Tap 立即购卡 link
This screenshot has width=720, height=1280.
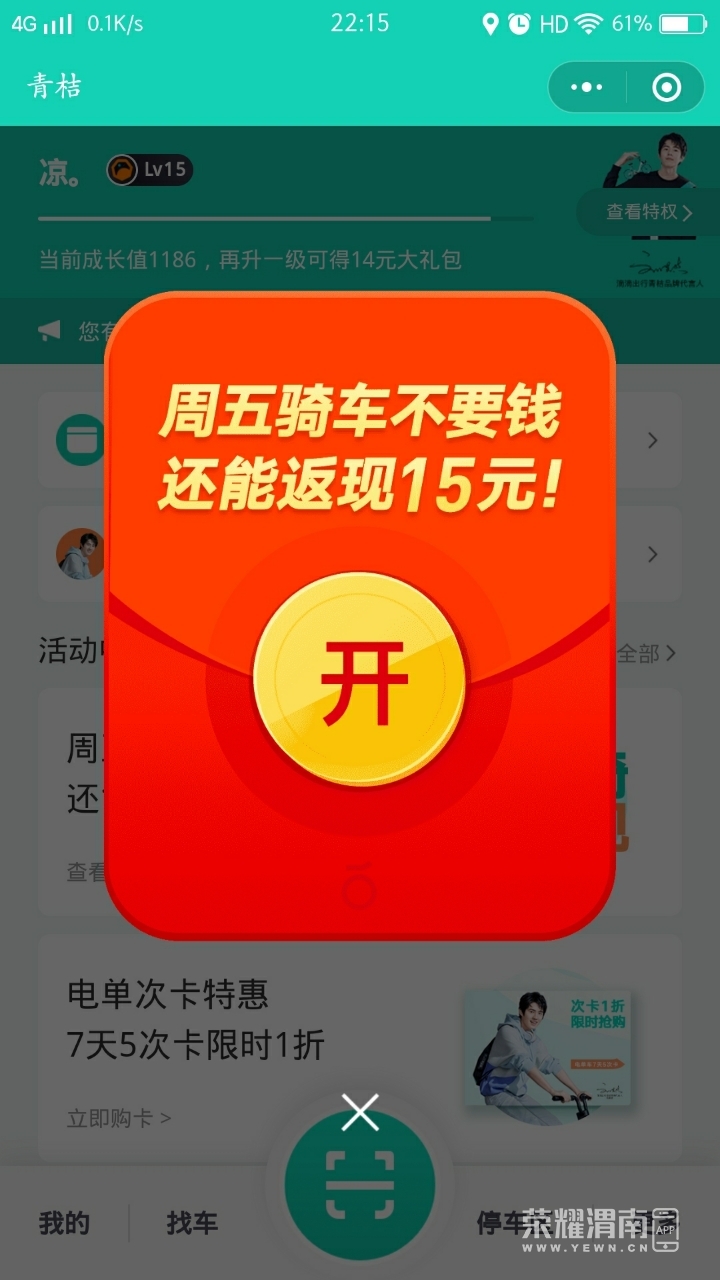119,1117
